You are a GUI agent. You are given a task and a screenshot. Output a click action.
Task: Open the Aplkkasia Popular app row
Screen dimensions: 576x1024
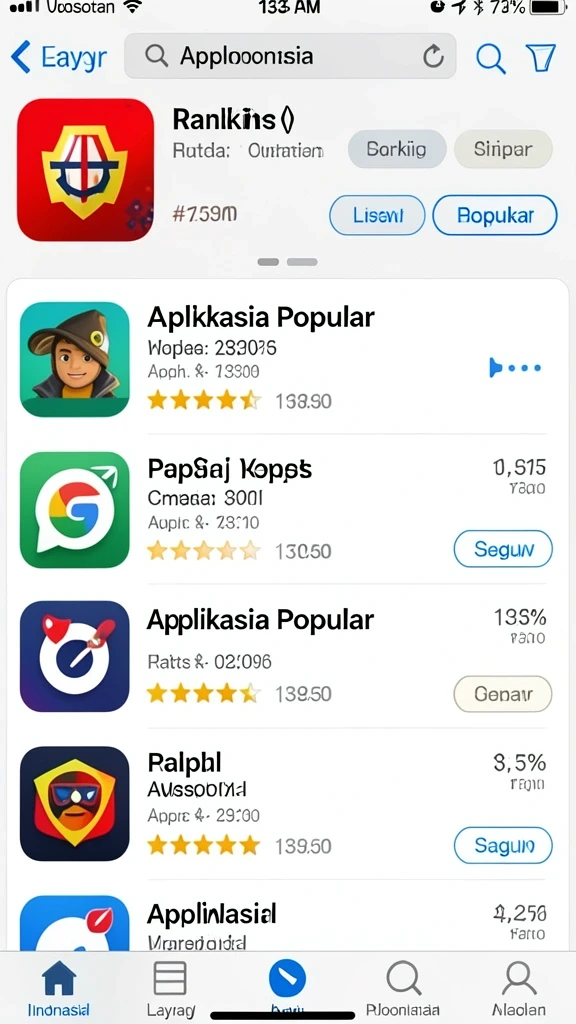[287, 359]
